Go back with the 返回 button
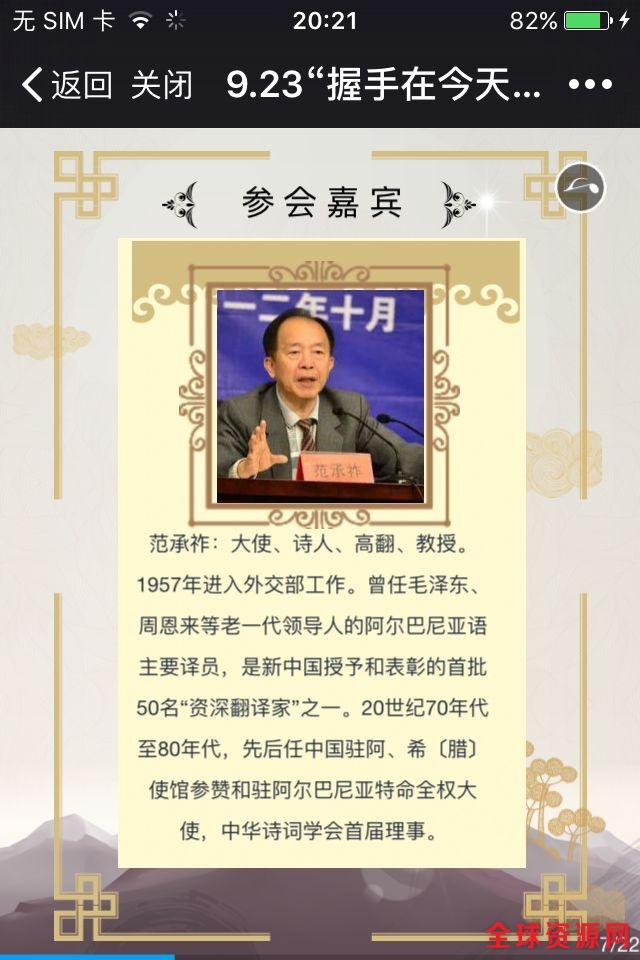 [x=66, y=85]
